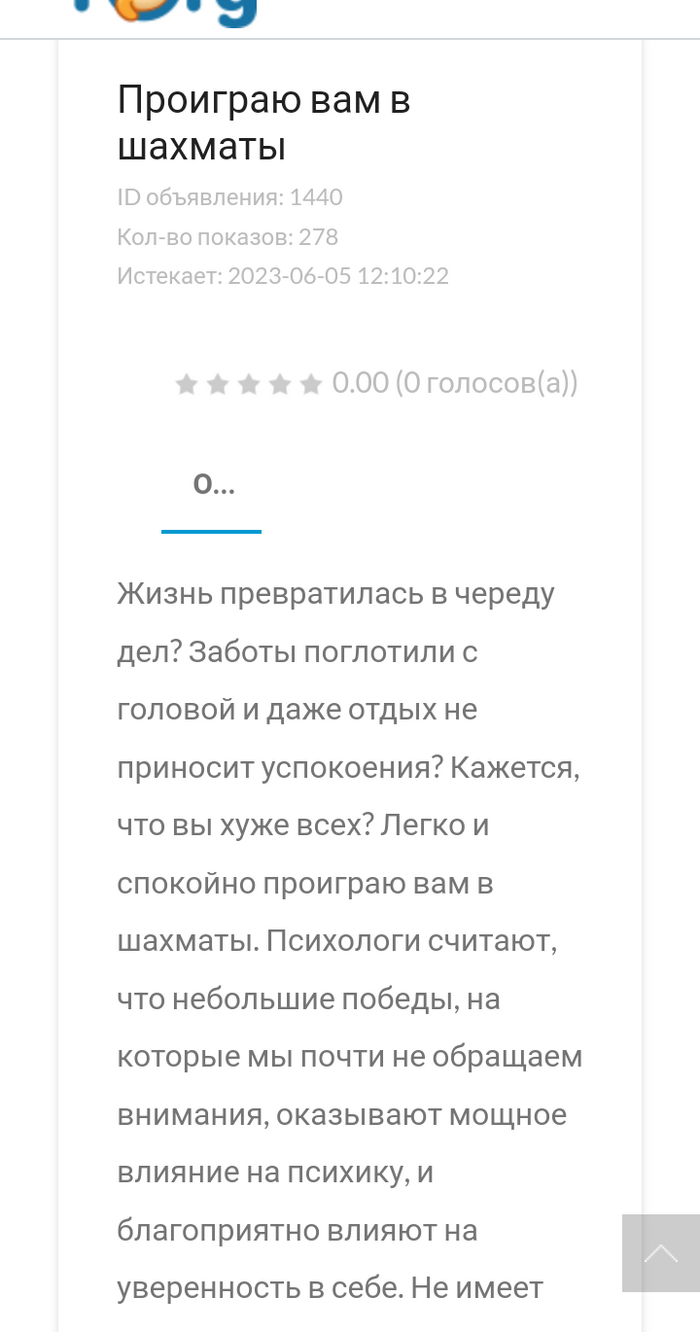Screen dimensions: 700x1332
Task: Tap the scroll-to-top arrow button
Action: [x=660, y=1253]
